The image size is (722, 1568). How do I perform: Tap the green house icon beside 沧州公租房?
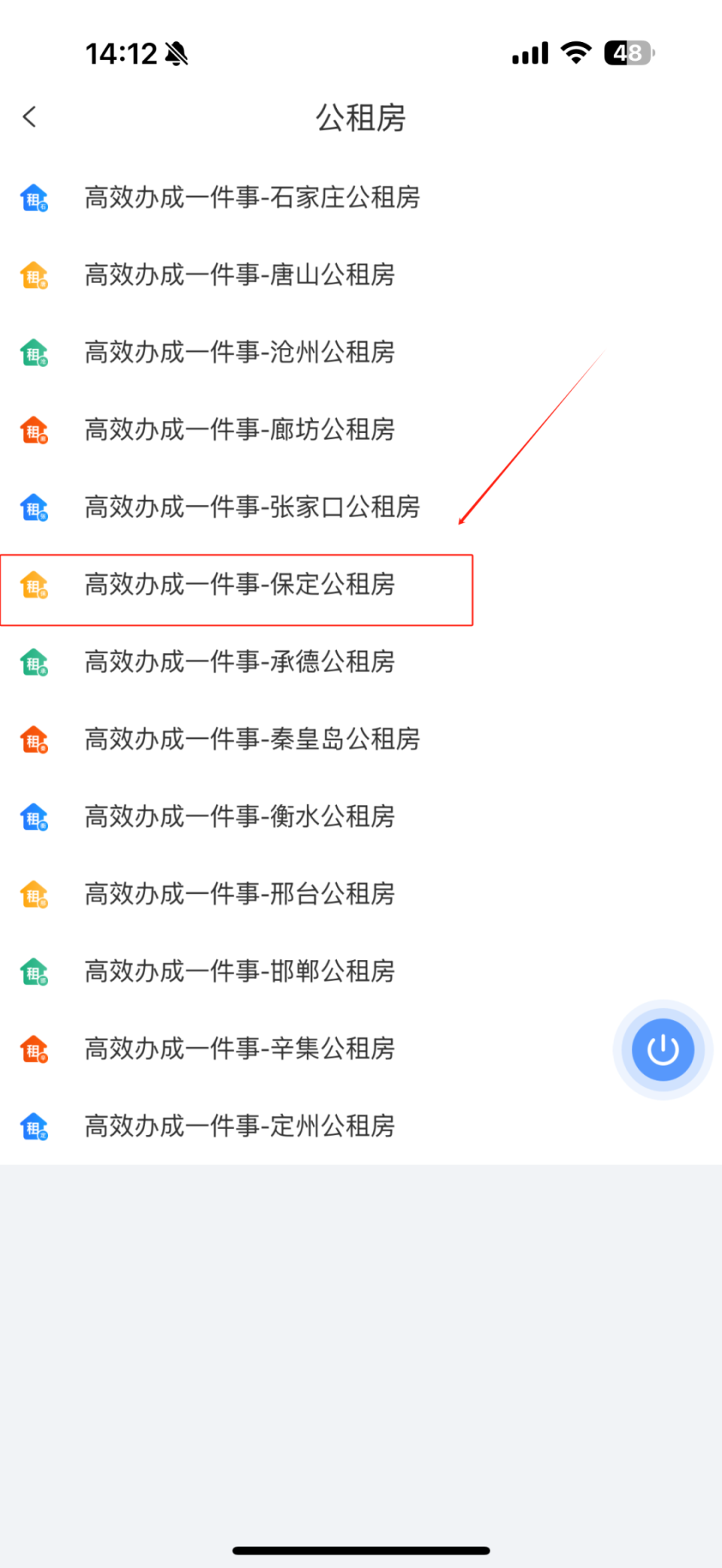pyautogui.click(x=34, y=352)
